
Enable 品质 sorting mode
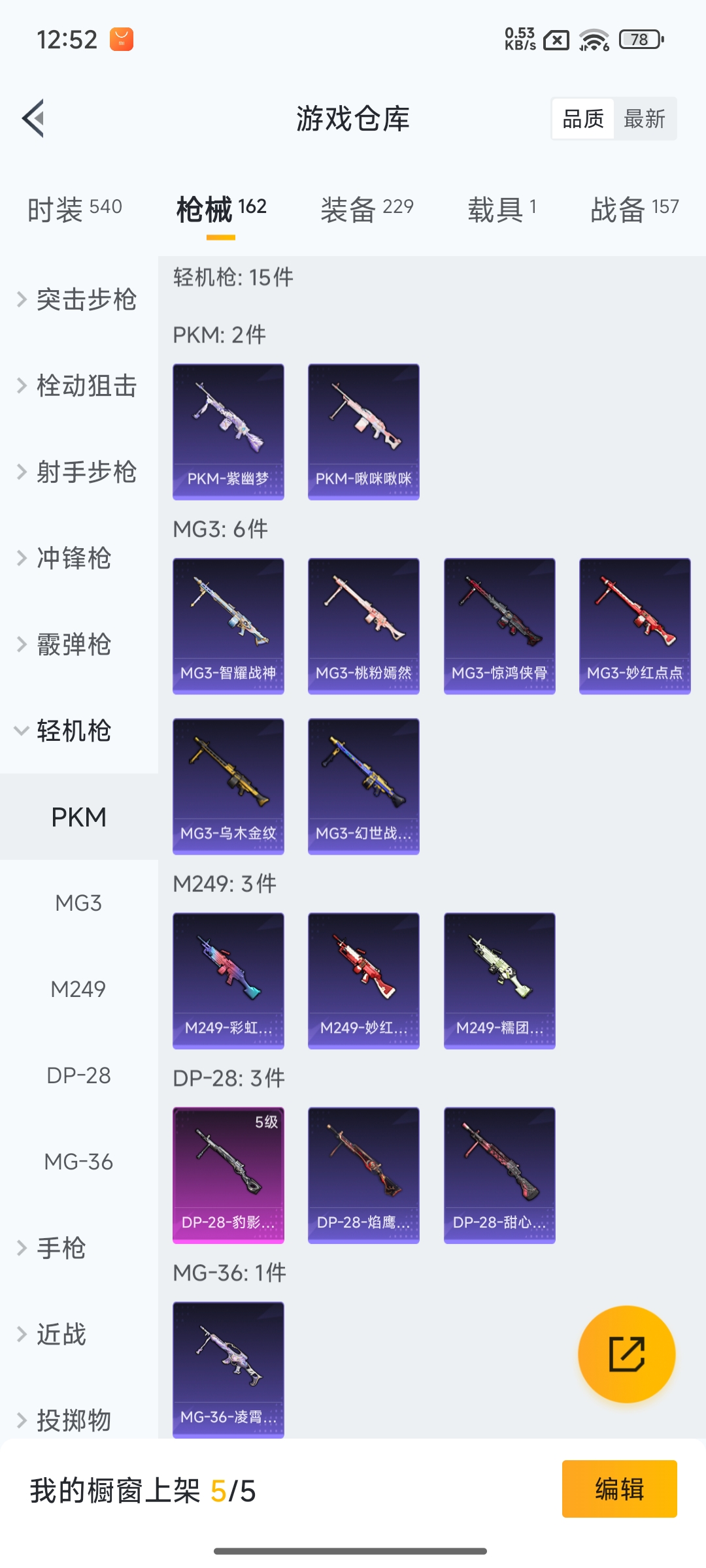click(x=582, y=118)
